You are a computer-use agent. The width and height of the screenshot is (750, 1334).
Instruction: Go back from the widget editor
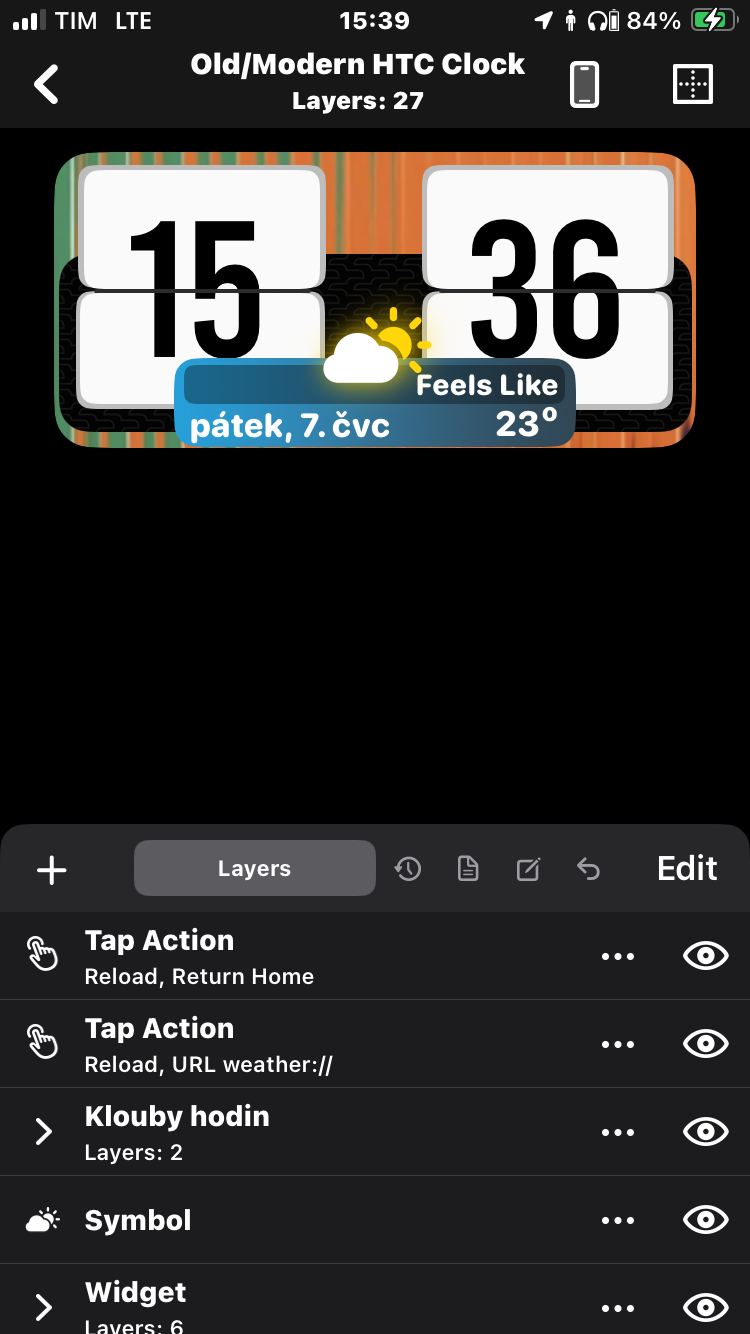coord(46,84)
